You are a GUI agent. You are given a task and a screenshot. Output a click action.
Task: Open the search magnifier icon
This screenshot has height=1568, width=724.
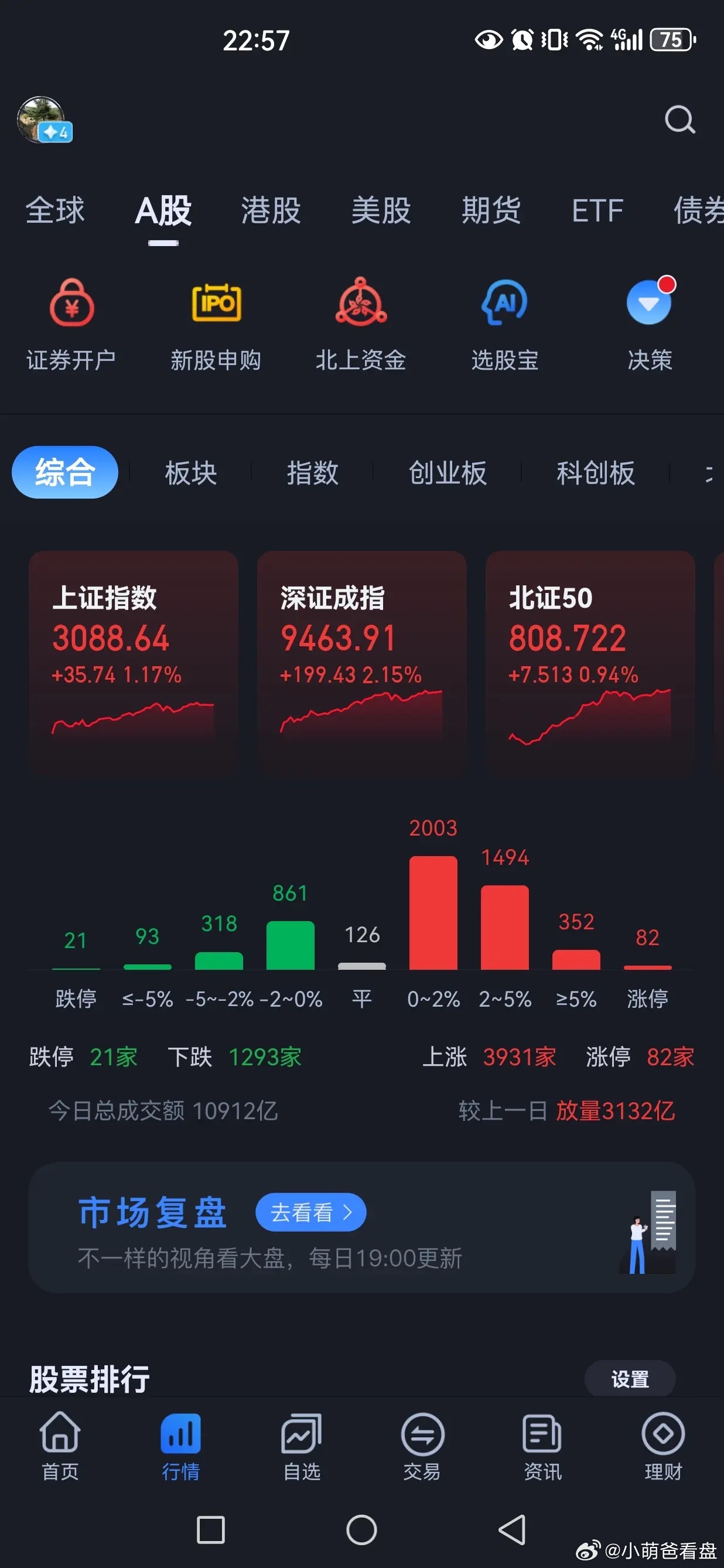click(679, 120)
